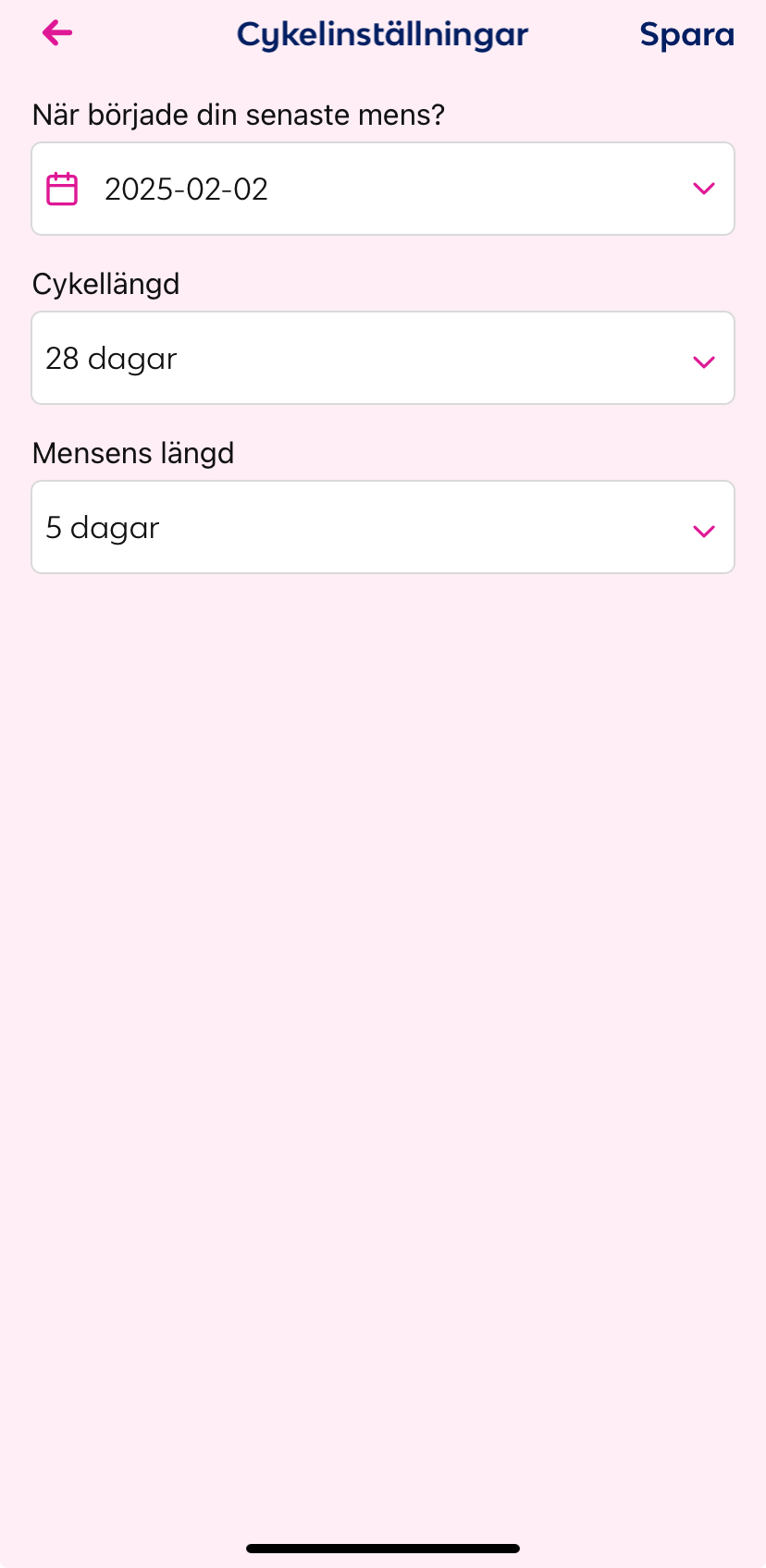Expand the Mensens längd 5 dagar dropdown
The image size is (766, 1568).
[383, 527]
